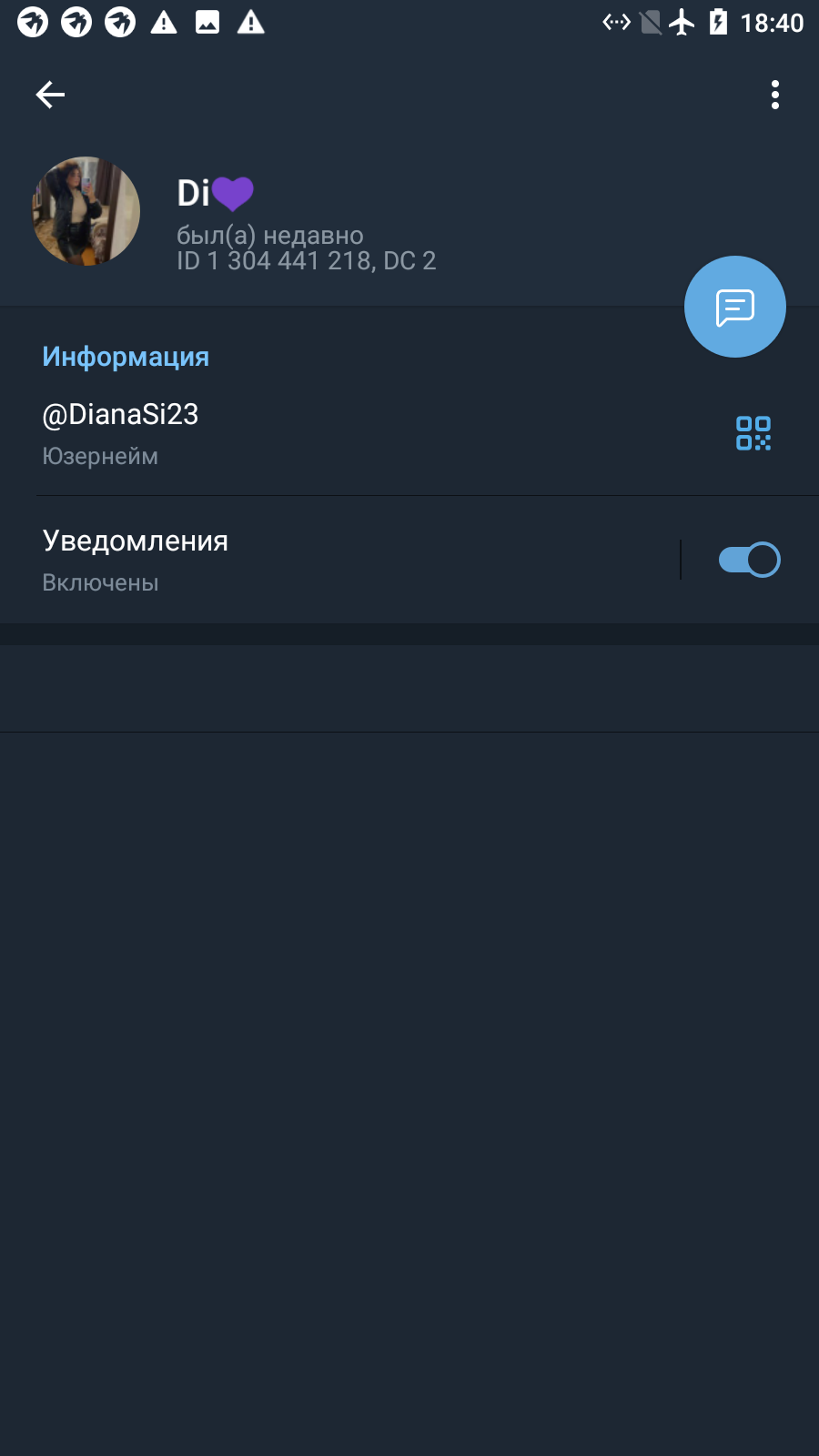
Task: Open Di's profile photo
Action: (86, 211)
